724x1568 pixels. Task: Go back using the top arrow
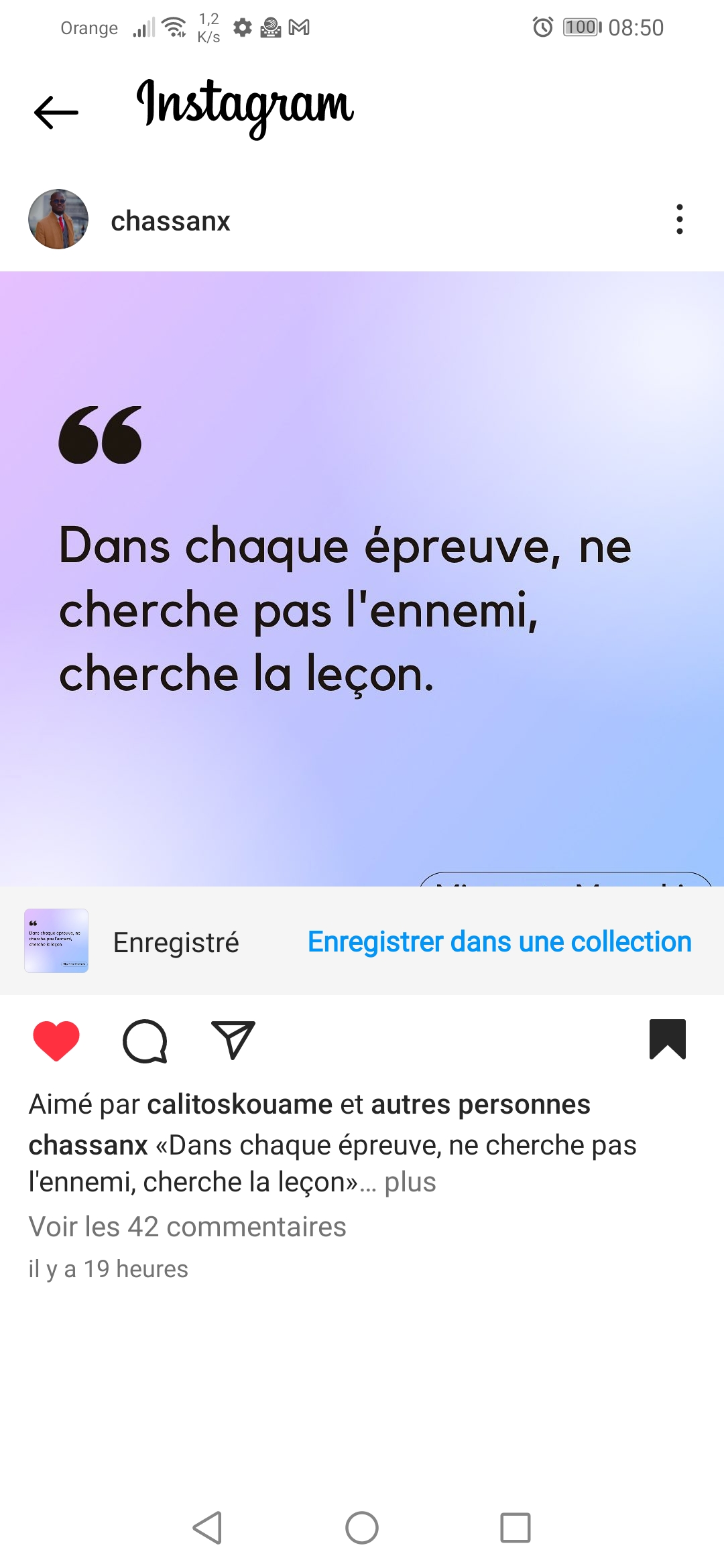pos(56,111)
